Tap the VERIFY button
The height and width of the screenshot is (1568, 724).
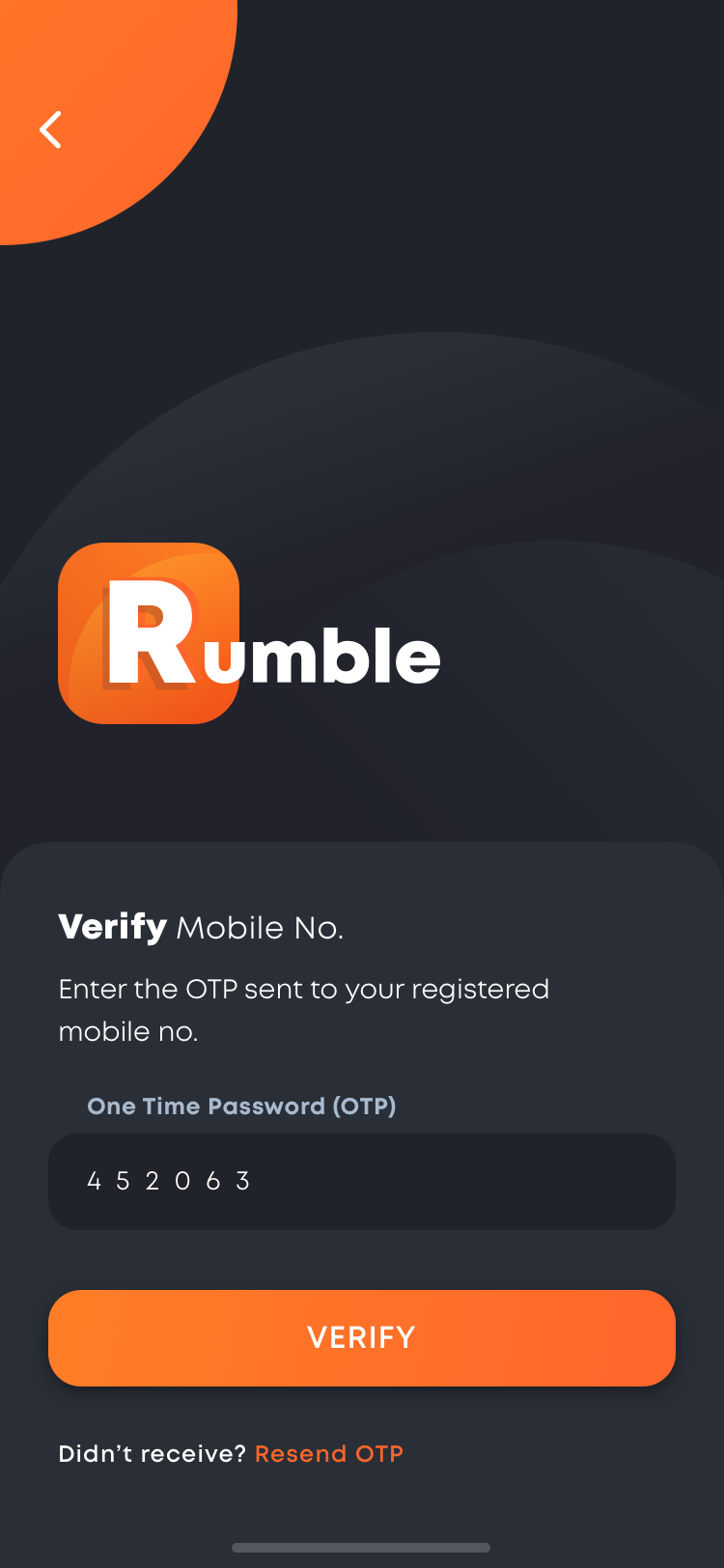pos(362,1337)
